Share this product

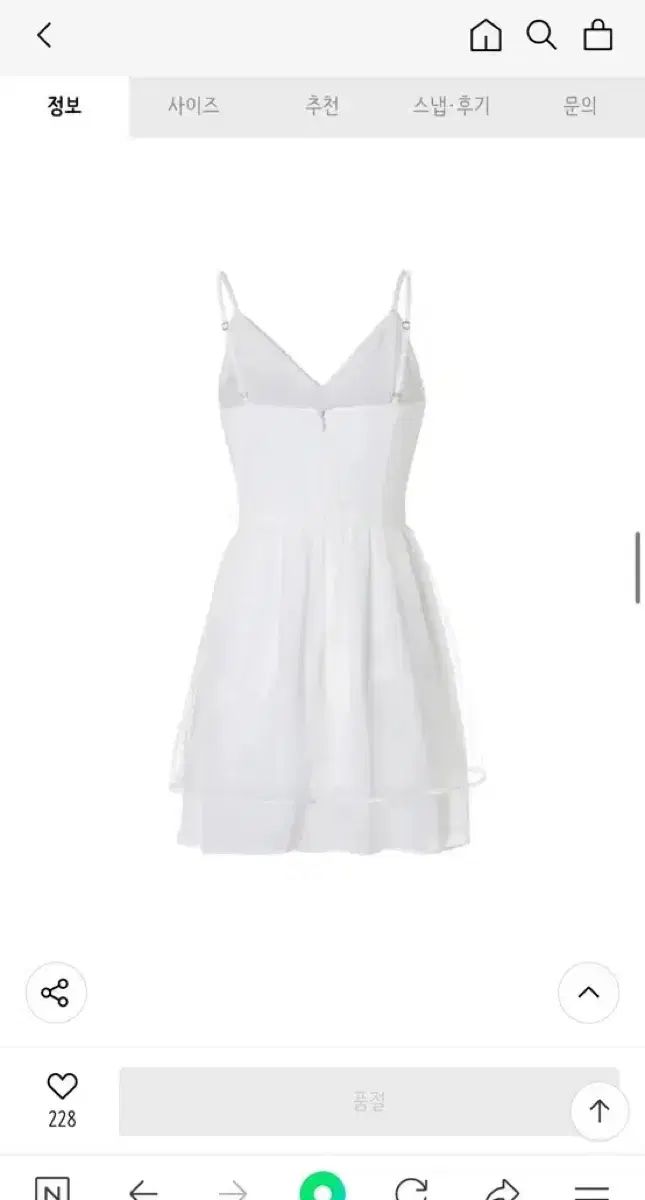pyautogui.click(x=56, y=993)
